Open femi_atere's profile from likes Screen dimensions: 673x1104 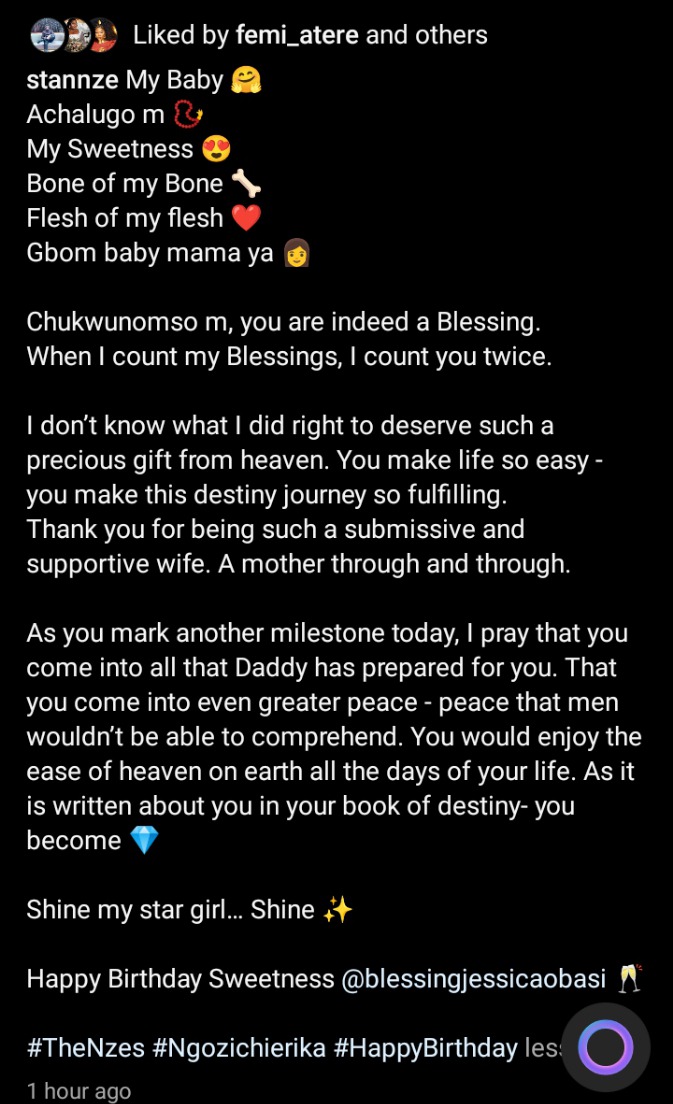[x=297, y=34]
